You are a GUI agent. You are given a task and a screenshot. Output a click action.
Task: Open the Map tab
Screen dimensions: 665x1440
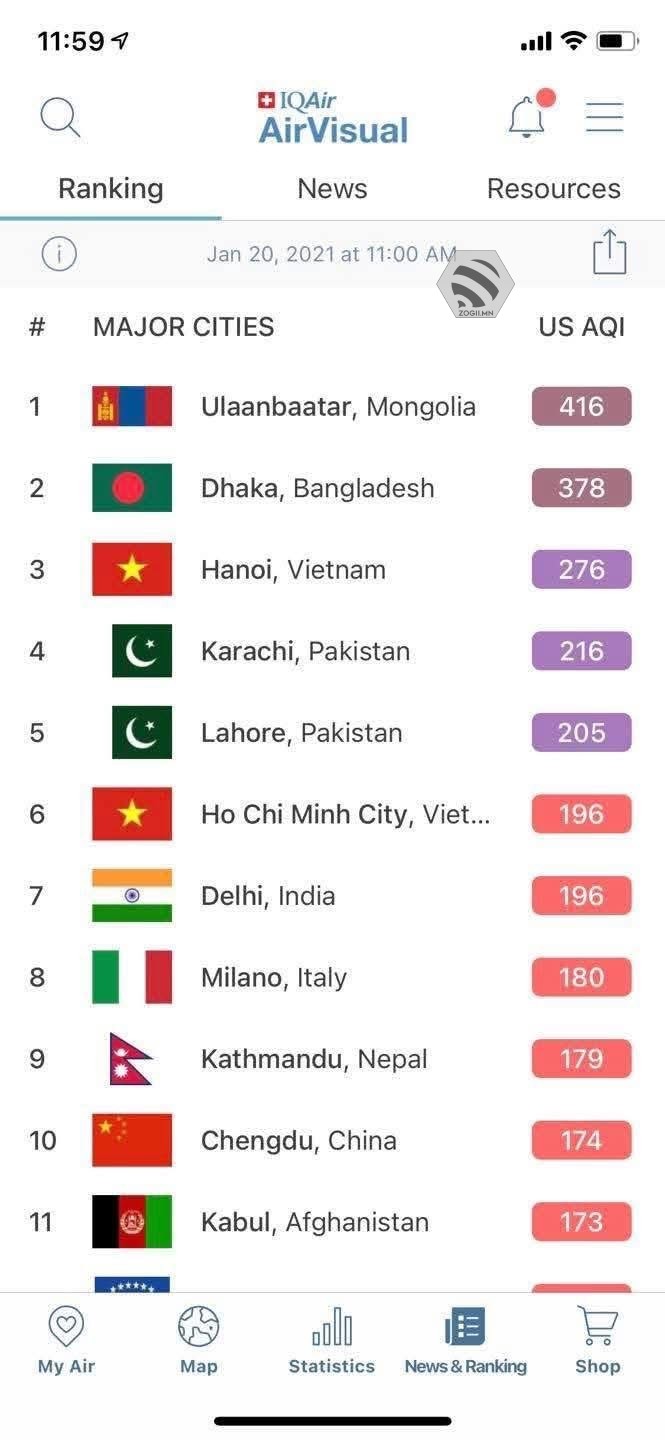tap(198, 1342)
